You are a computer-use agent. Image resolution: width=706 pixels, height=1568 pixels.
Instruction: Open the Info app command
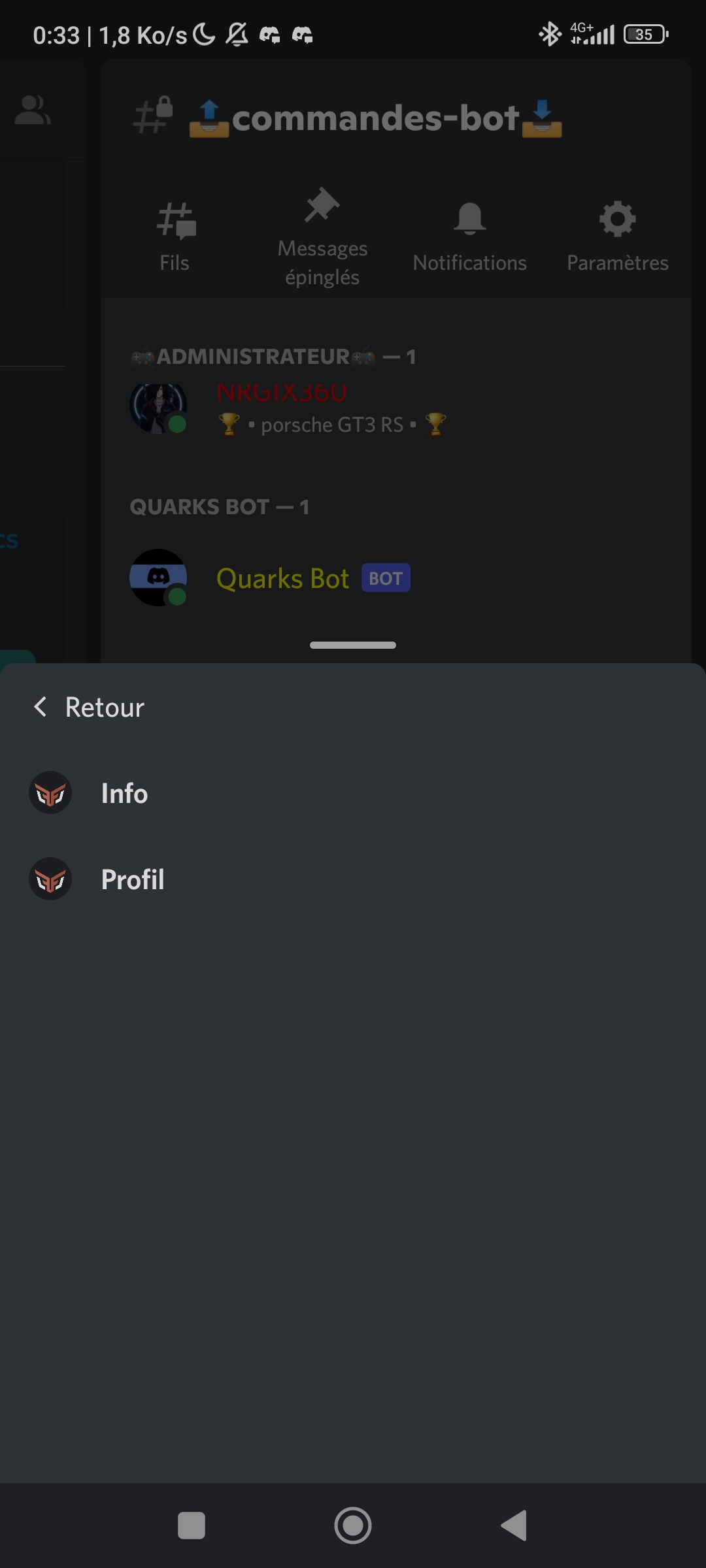pos(124,793)
